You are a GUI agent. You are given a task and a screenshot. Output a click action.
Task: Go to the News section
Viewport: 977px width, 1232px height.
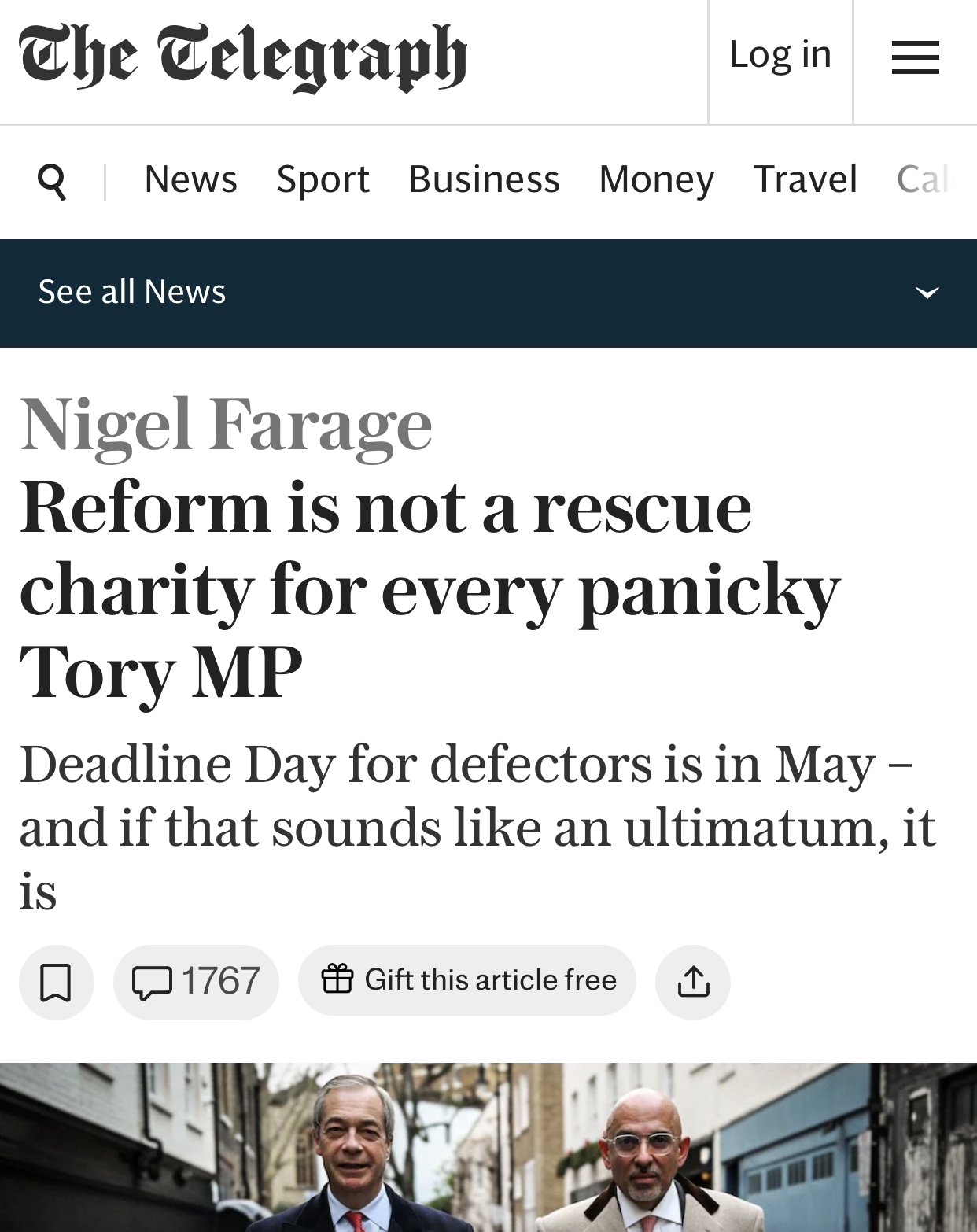click(x=190, y=179)
